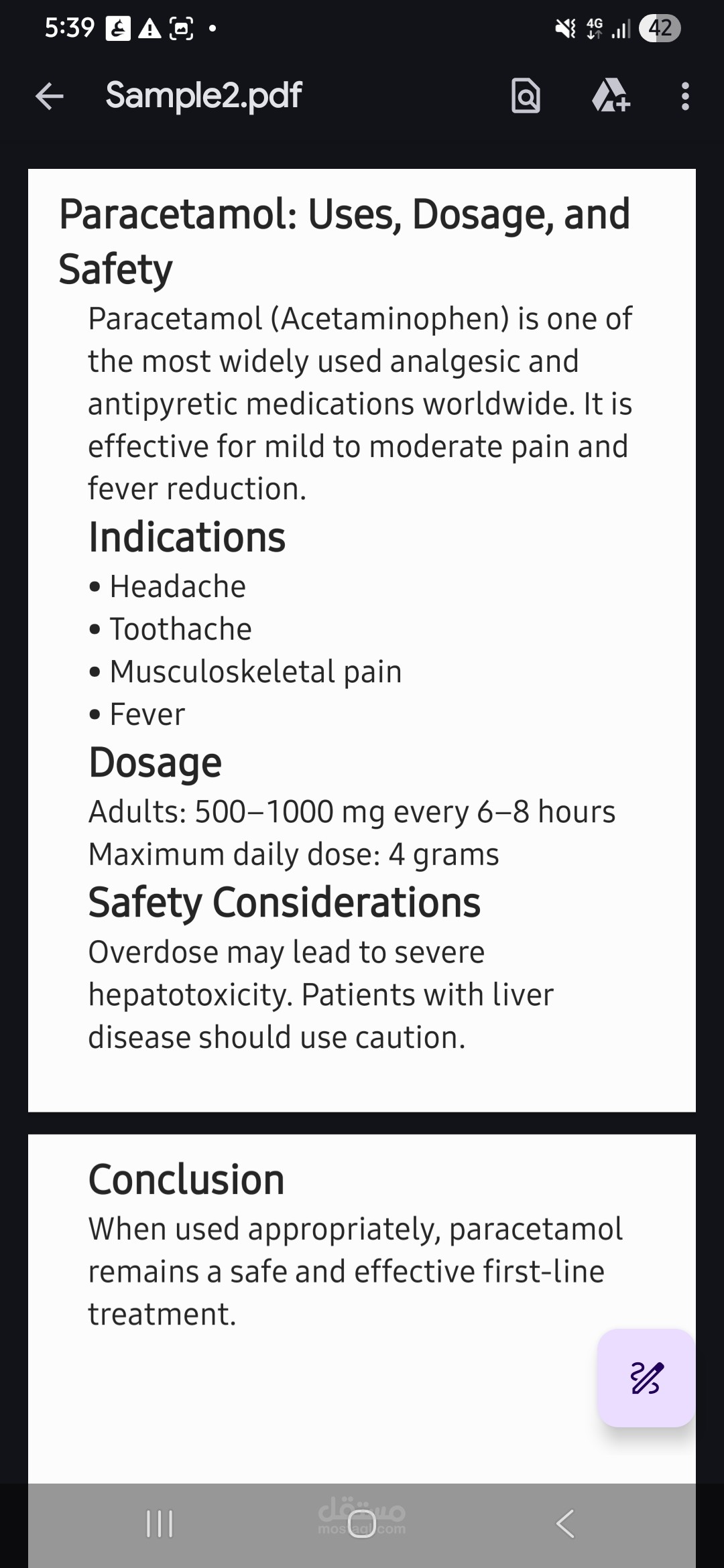Tap the system home button
724x1568 pixels.
[x=362, y=1523]
